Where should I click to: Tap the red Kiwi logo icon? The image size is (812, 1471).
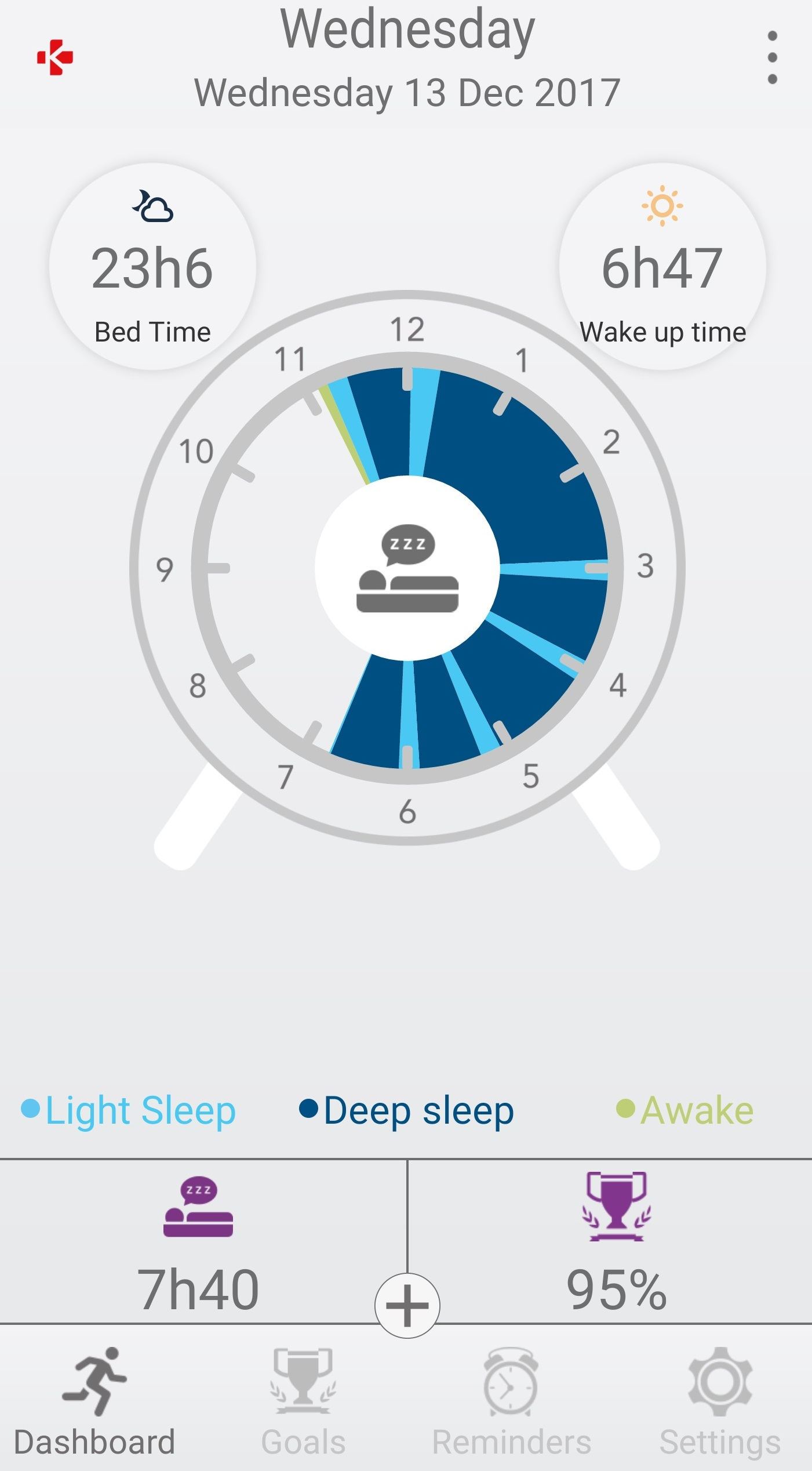click(55, 57)
